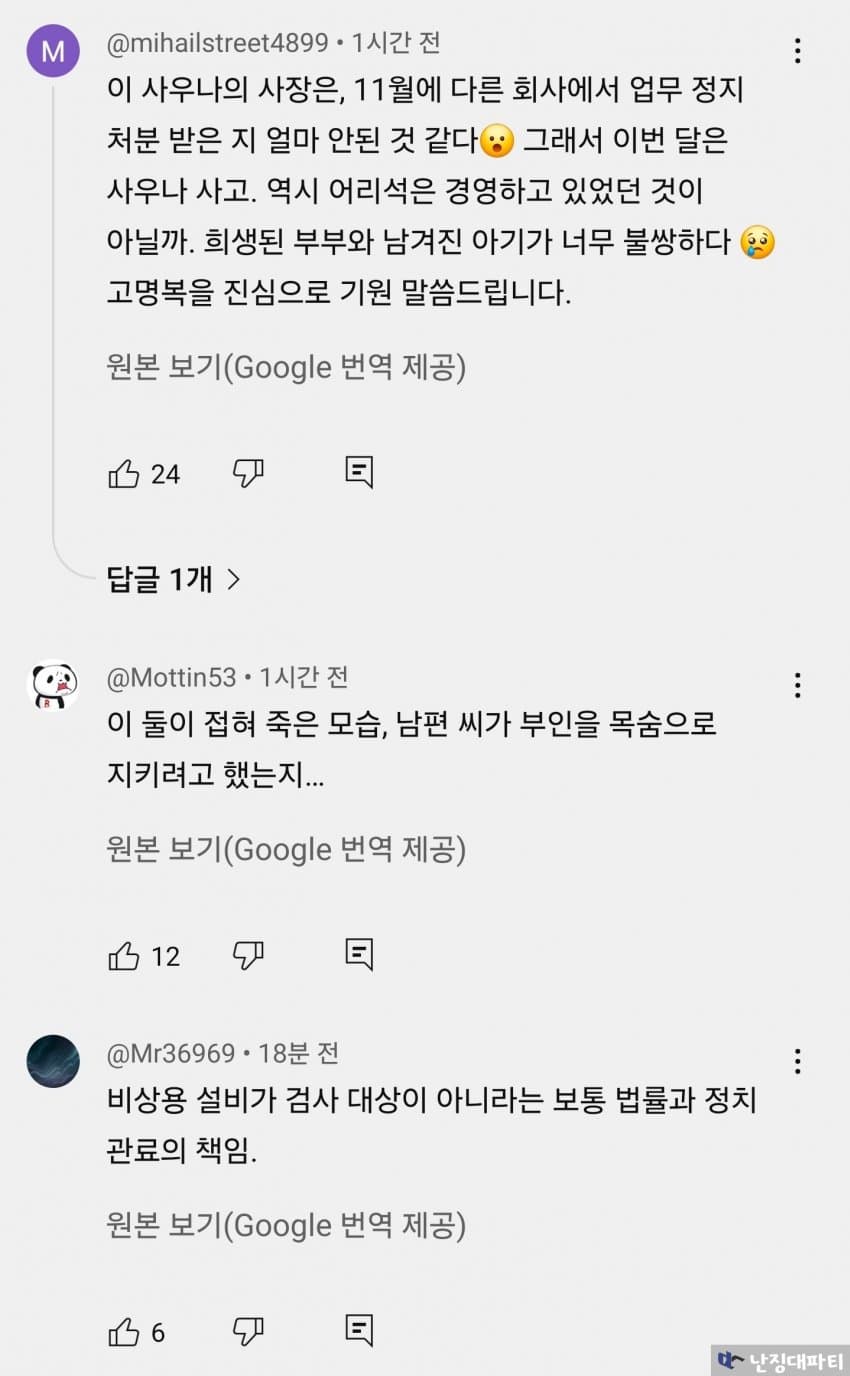Image resolution: width=850 pixels, height=1376 pixels.
Task: Open @Mr36969's profile avatar
Action: (x=53, y=1061)
